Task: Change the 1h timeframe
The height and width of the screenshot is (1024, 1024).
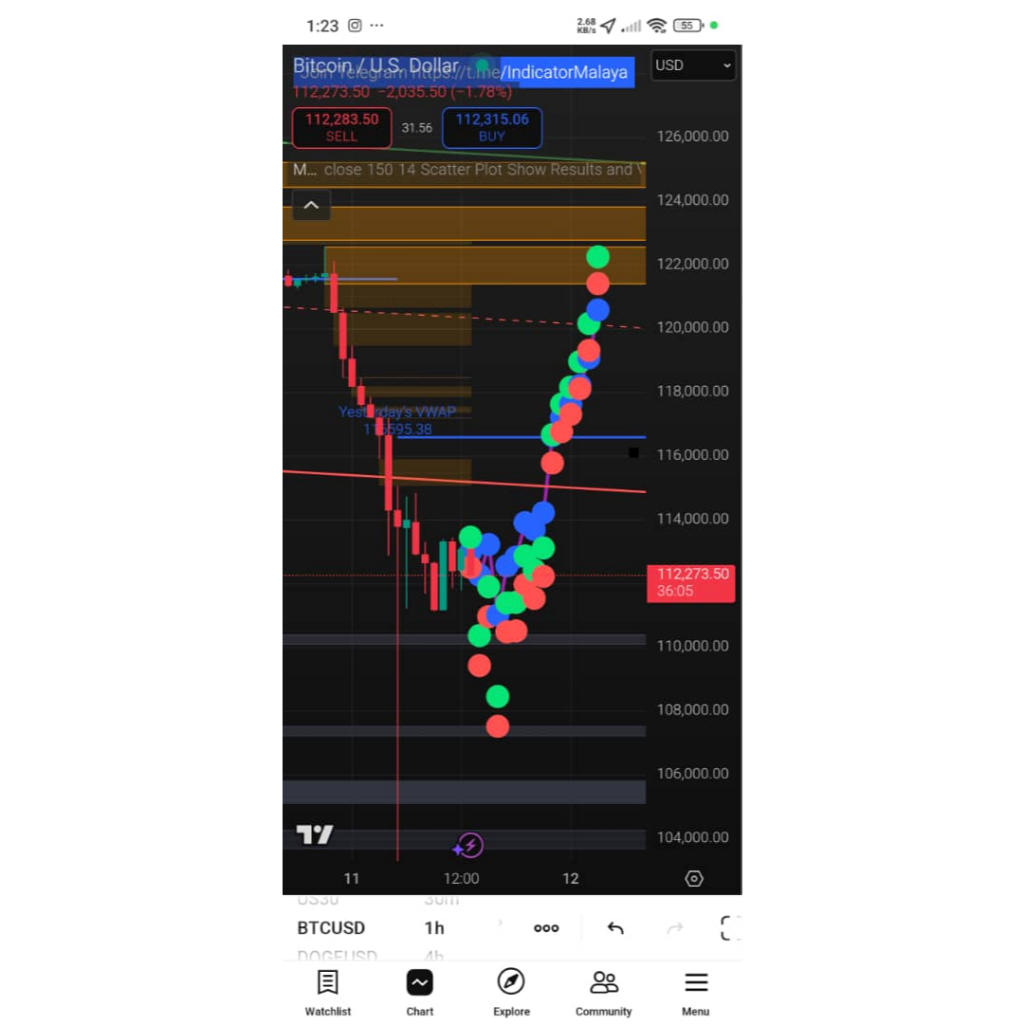Action: click(x=434, y=928)
